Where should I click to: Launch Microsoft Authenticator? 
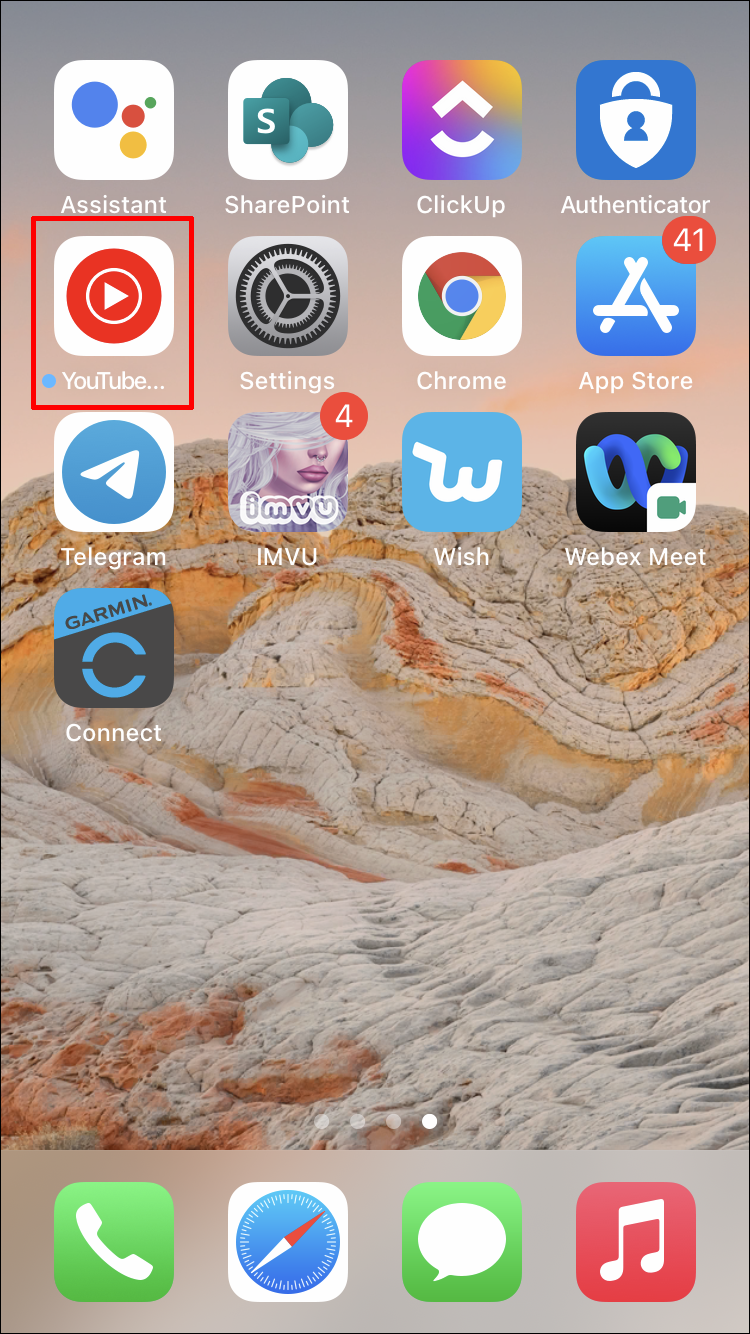click(x=636, y=120)
